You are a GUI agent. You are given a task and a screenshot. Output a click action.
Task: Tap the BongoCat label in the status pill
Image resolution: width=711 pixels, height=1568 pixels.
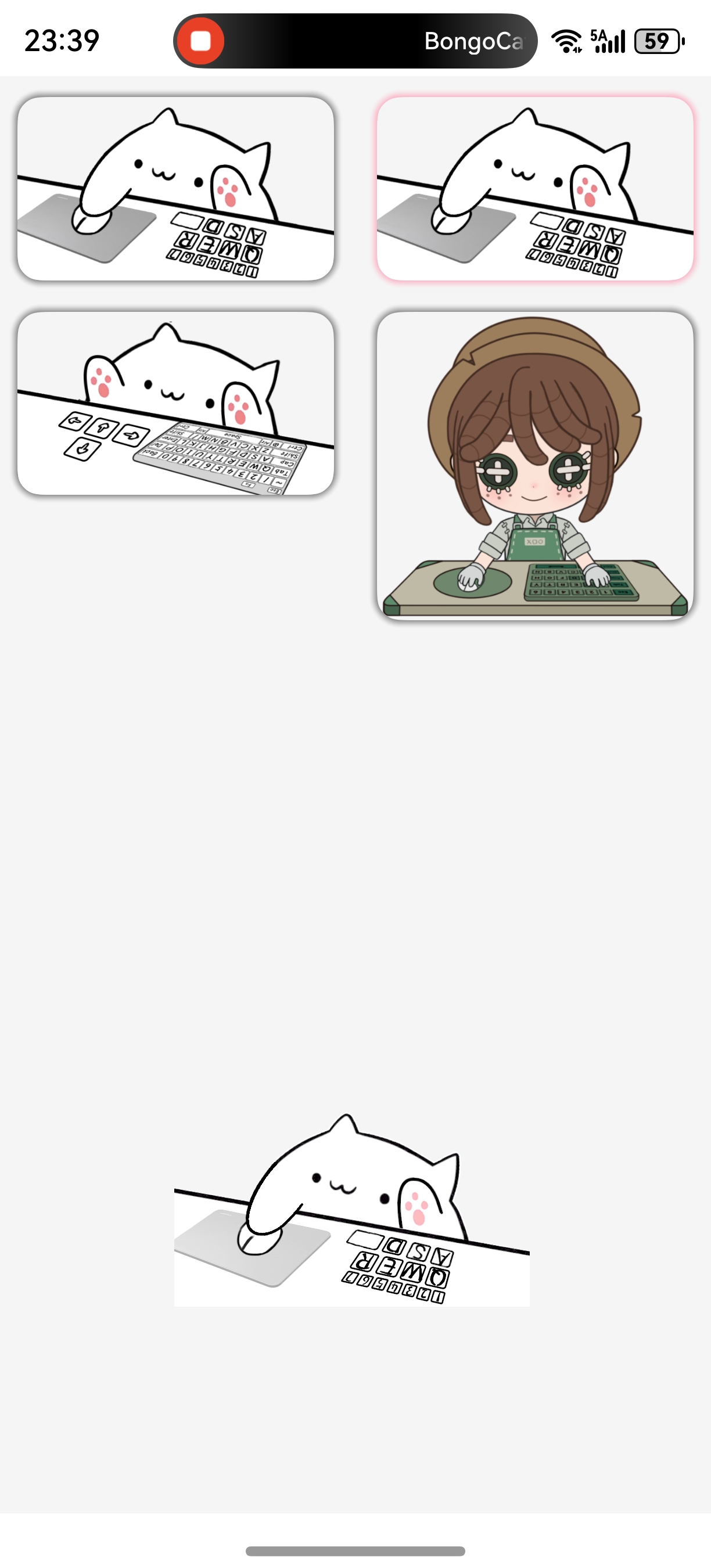[x=473, y=41]
